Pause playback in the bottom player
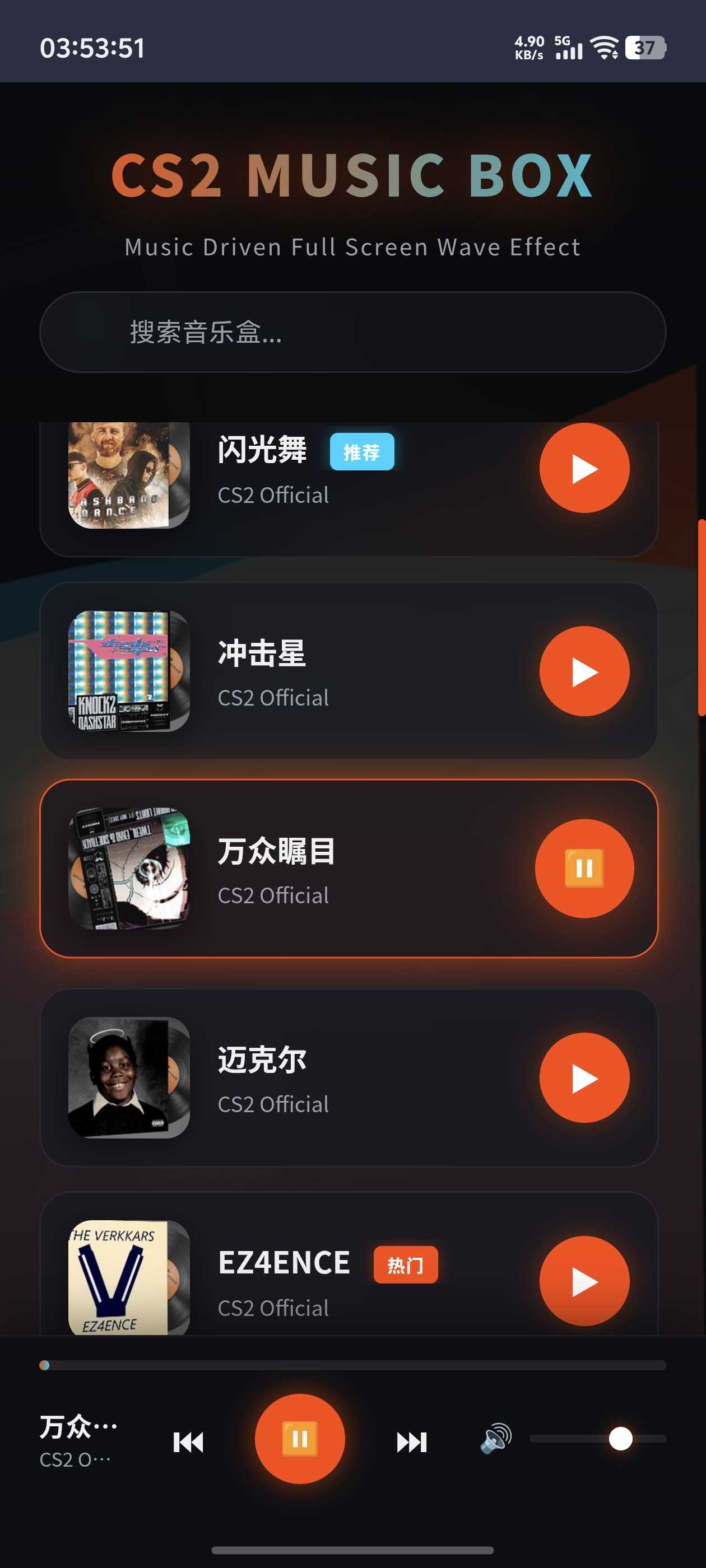 [x=300, y=1439]
